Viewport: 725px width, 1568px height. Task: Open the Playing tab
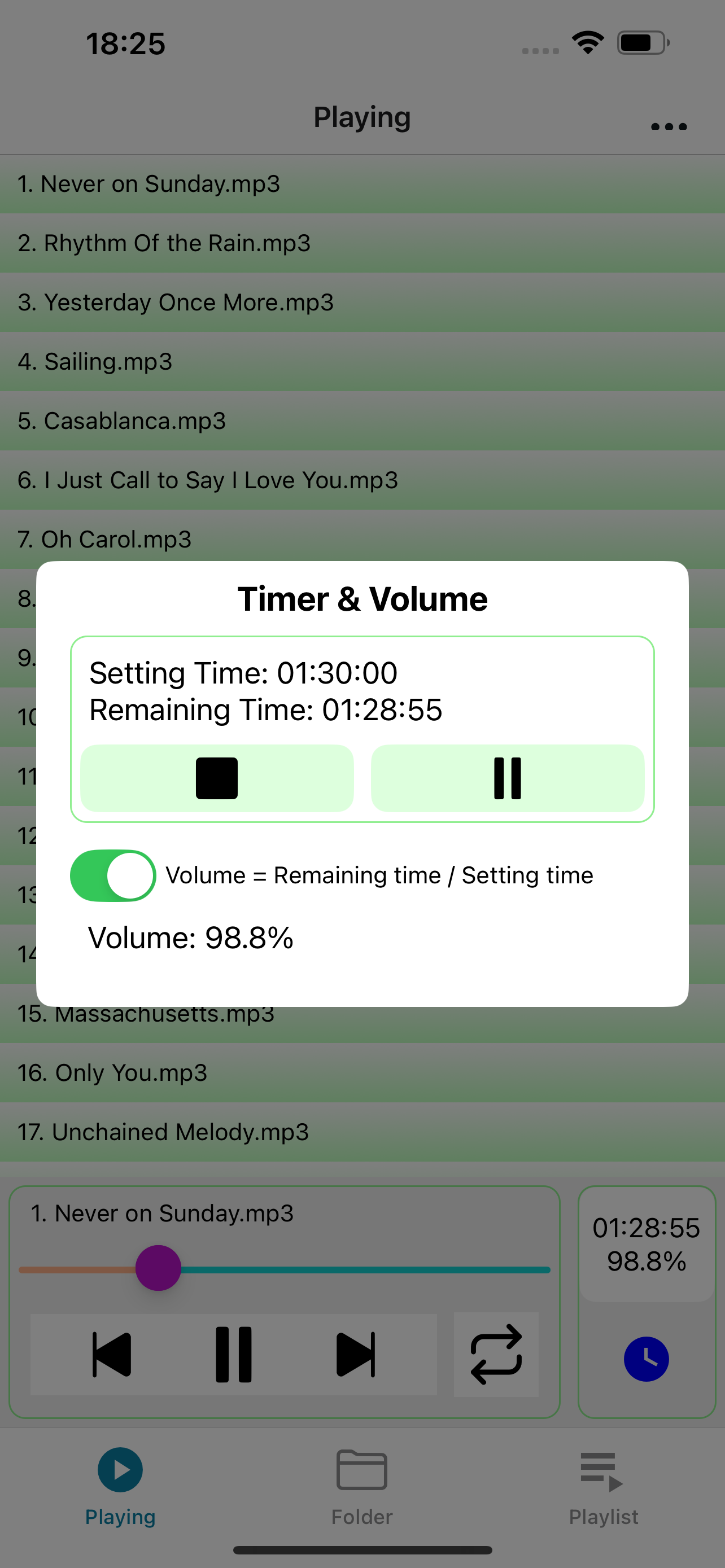(x=120, y=1485)
